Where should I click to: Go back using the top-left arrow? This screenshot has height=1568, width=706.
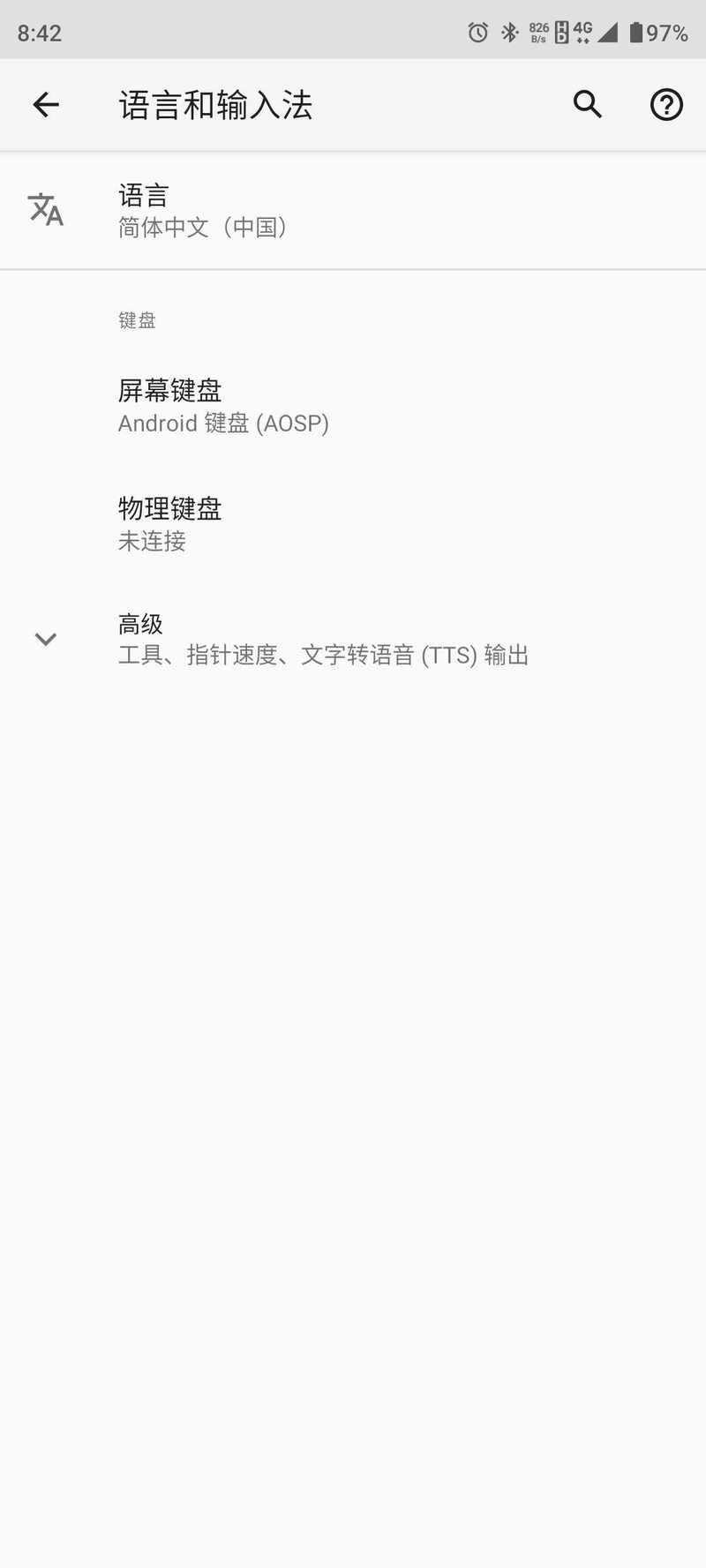tap(46, 105)
